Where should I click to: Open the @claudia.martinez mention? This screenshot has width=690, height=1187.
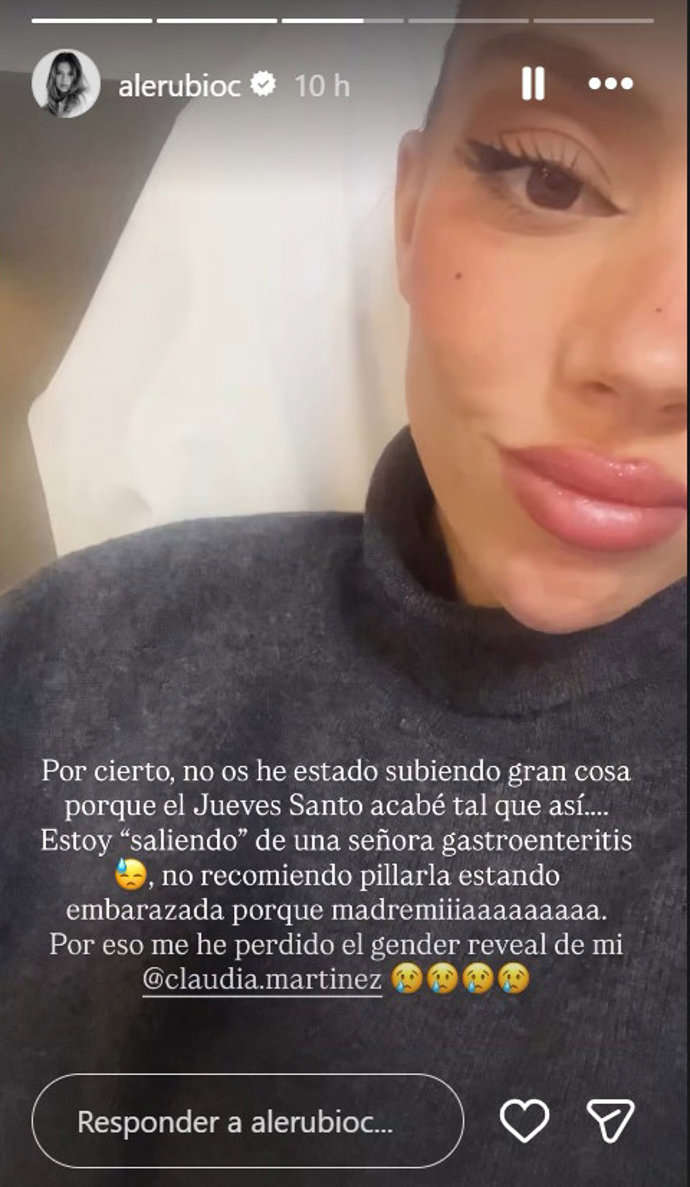[x=262, y=980]
